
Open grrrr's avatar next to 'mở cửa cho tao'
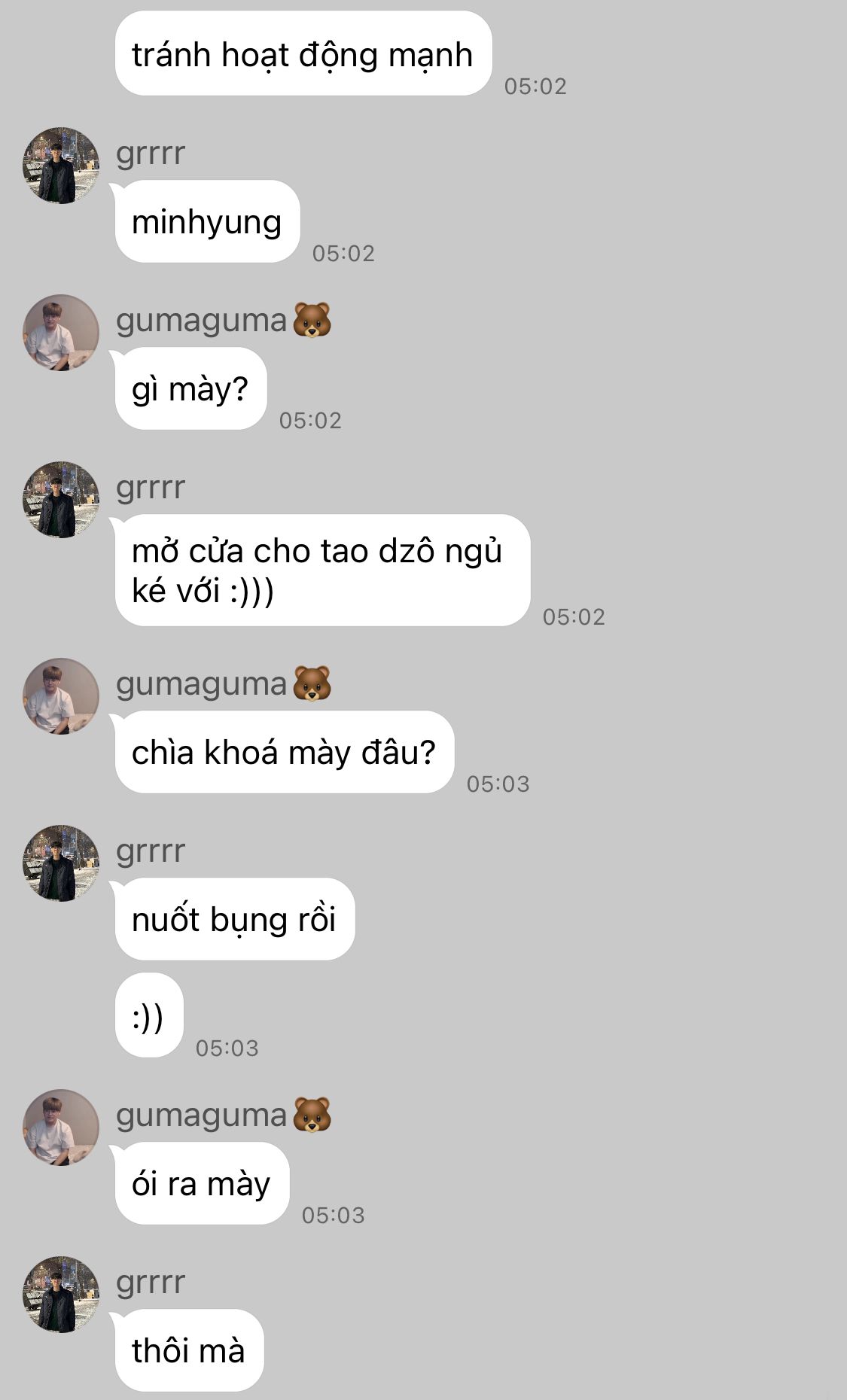(61, 500)
